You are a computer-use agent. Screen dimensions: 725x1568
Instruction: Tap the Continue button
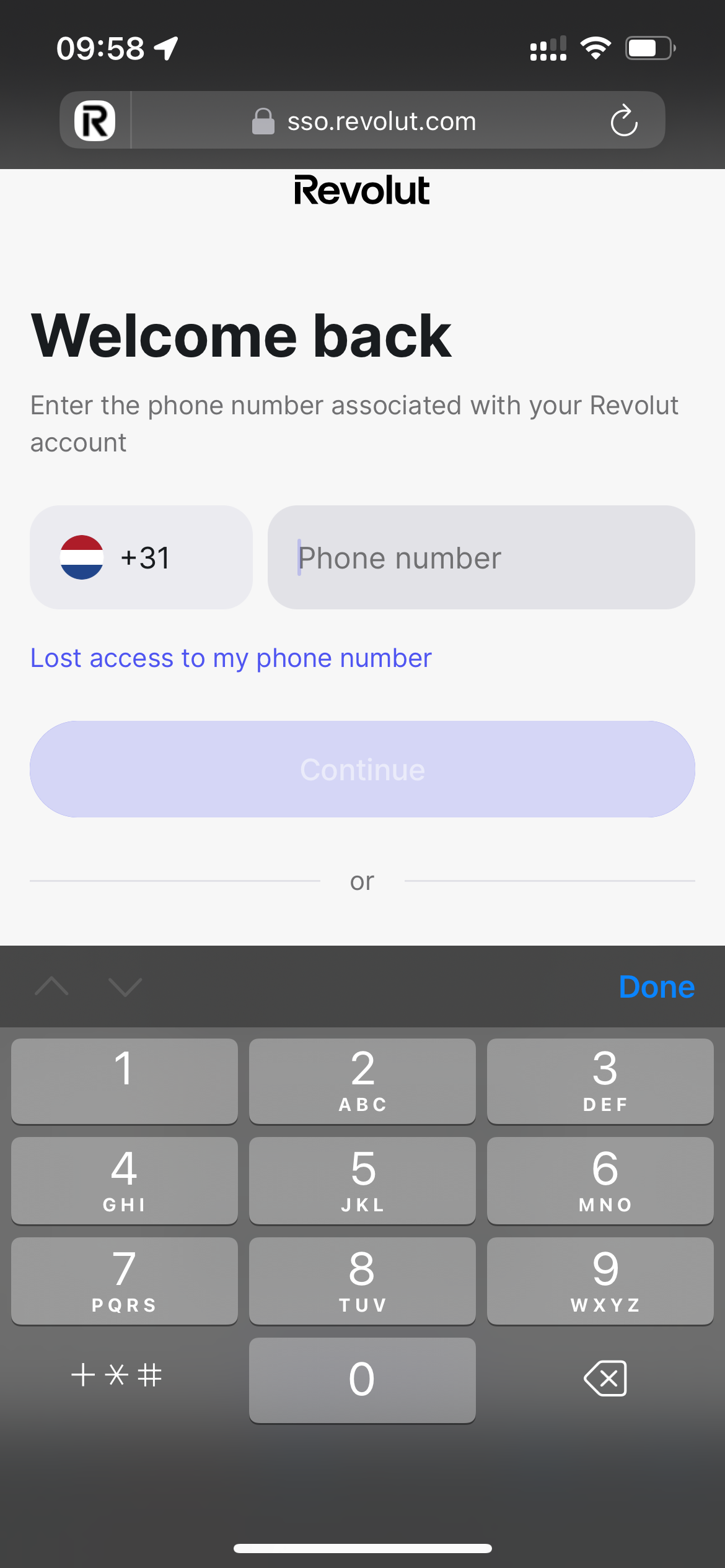(362, 769)
